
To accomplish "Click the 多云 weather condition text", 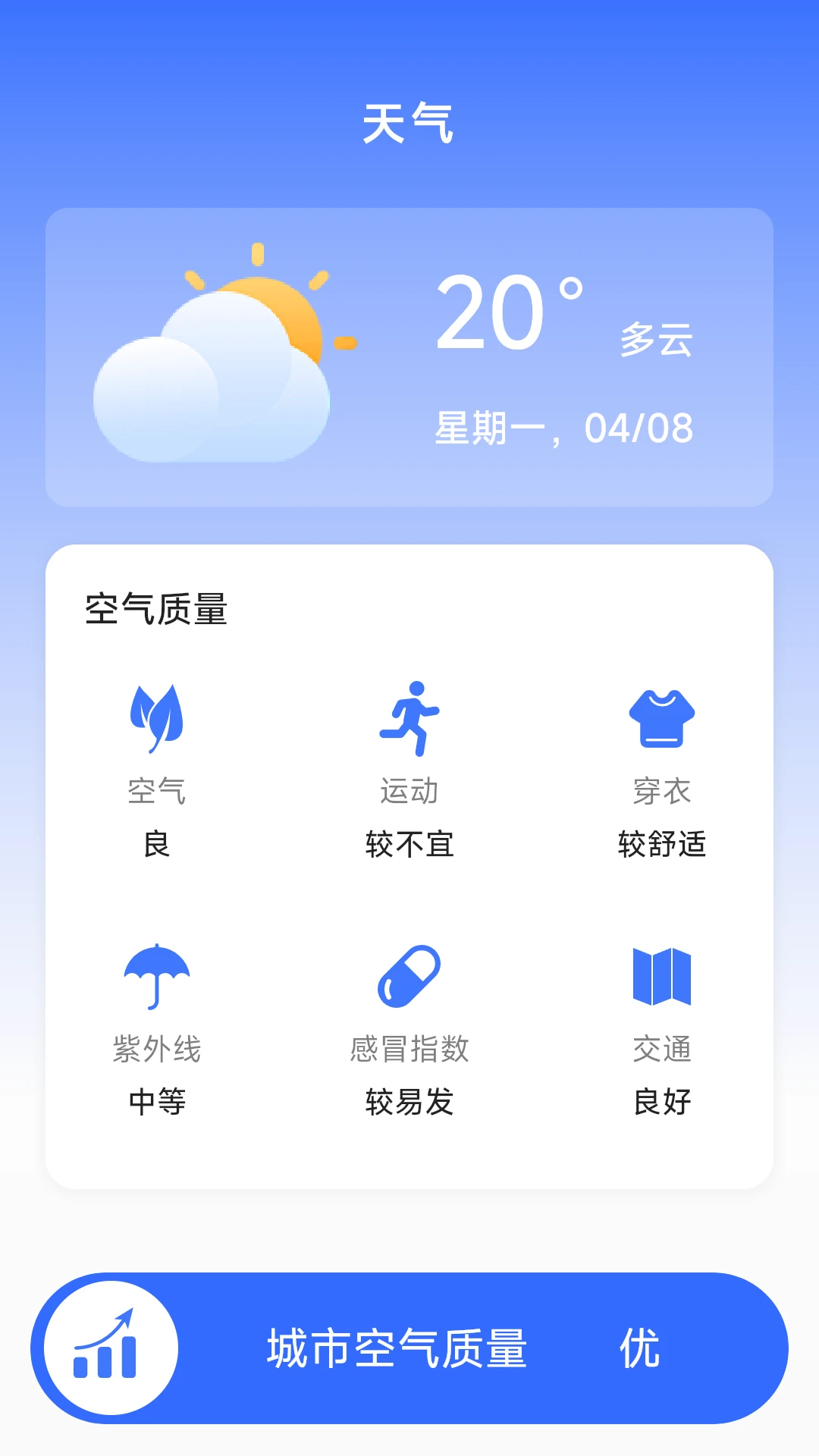I will (x=658, y=341).
